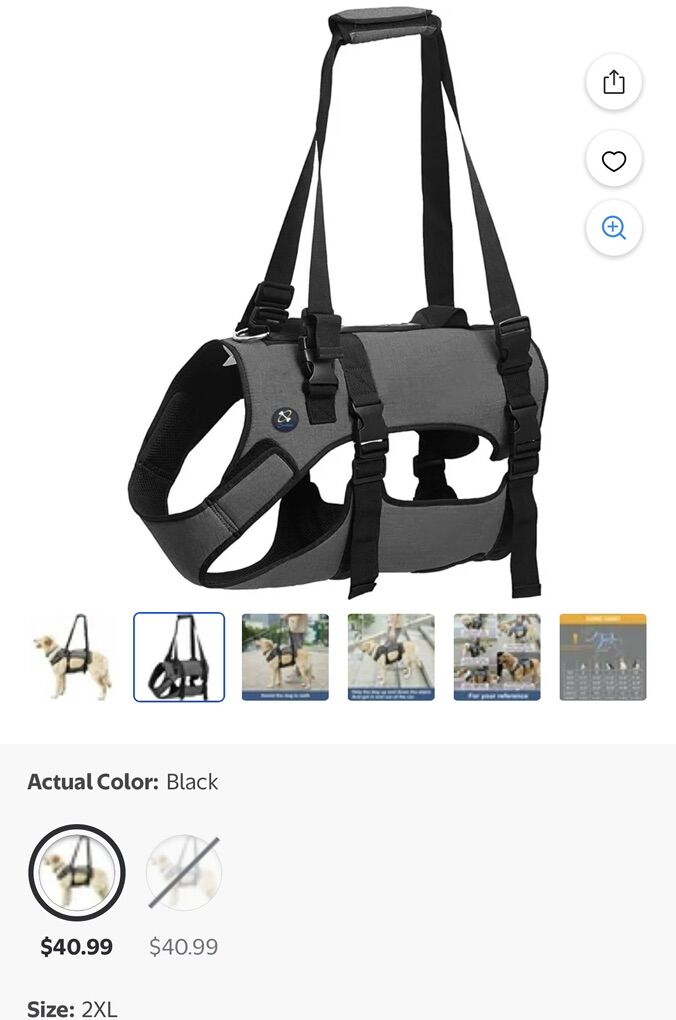Open the size chart thumbnail
The image size is (676, 1020).
point(603,657)
